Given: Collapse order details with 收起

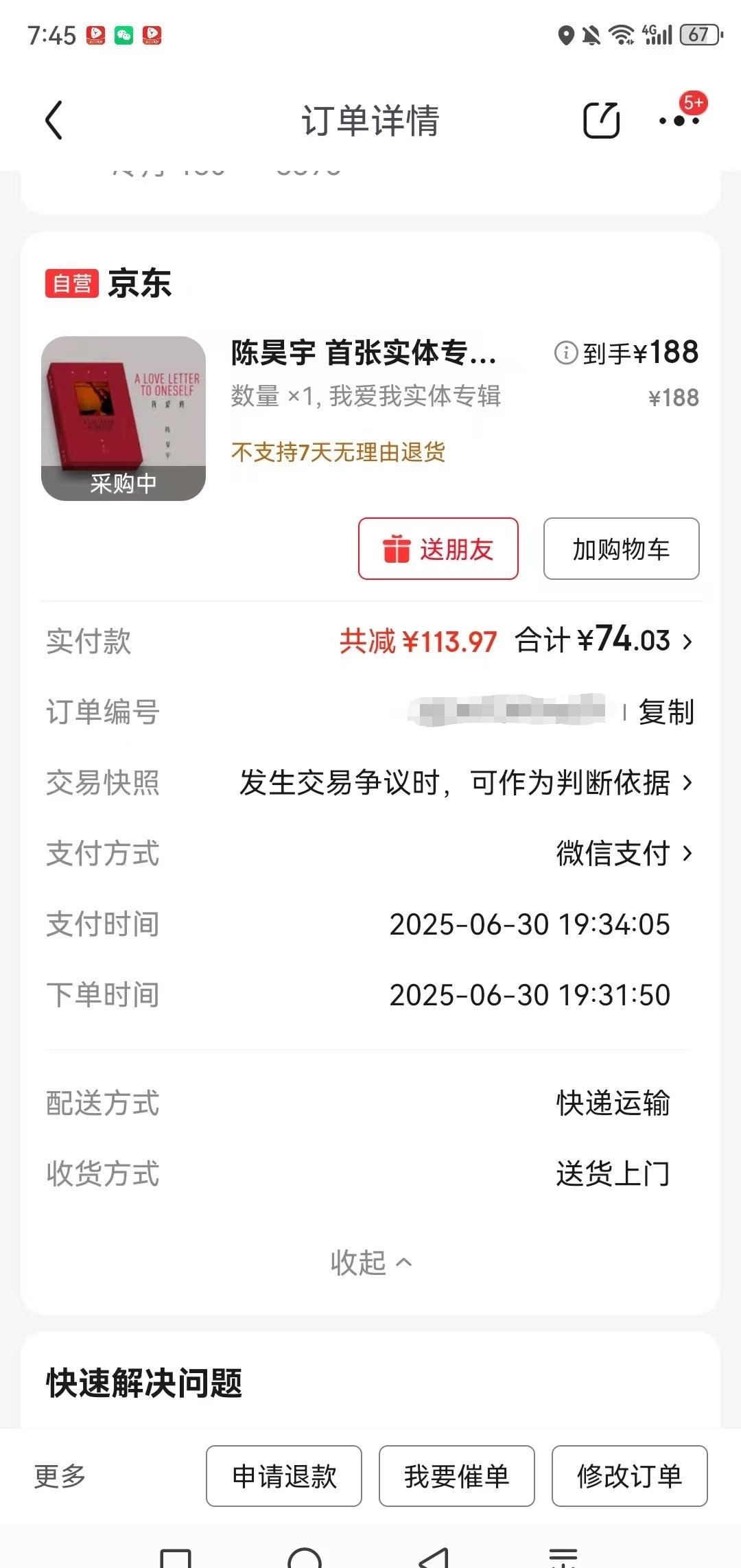Looking at the screenshot, I should [370, 1262].
